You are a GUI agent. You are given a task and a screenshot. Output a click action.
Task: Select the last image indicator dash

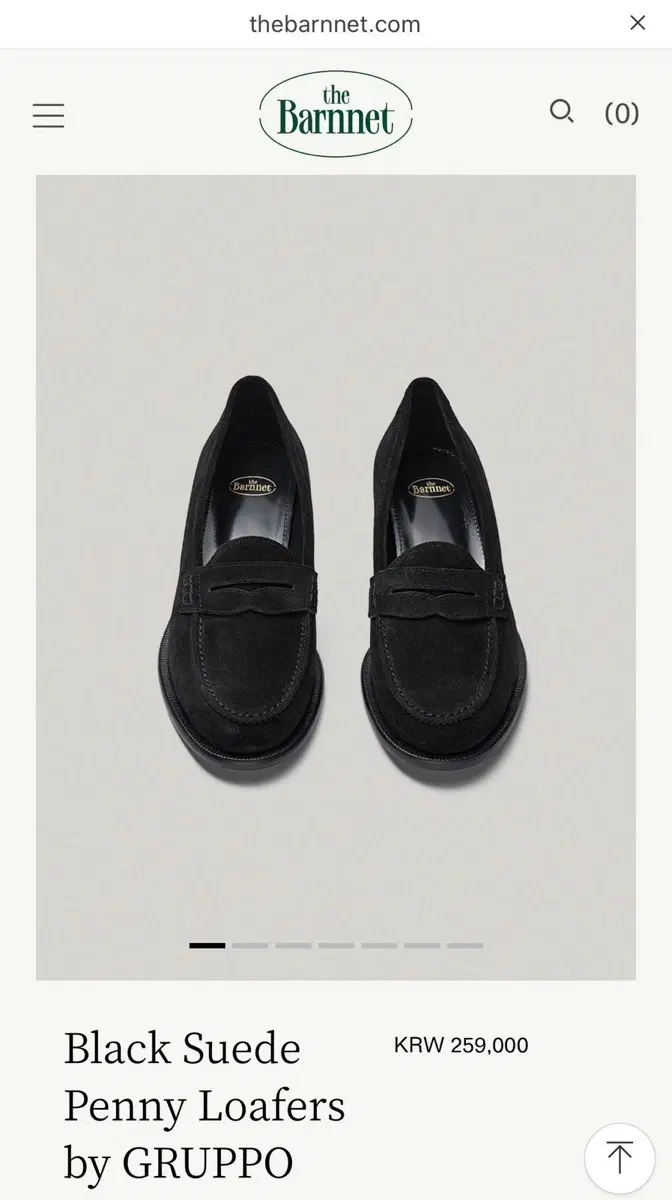pyautogui.click(x=465, y=945)
